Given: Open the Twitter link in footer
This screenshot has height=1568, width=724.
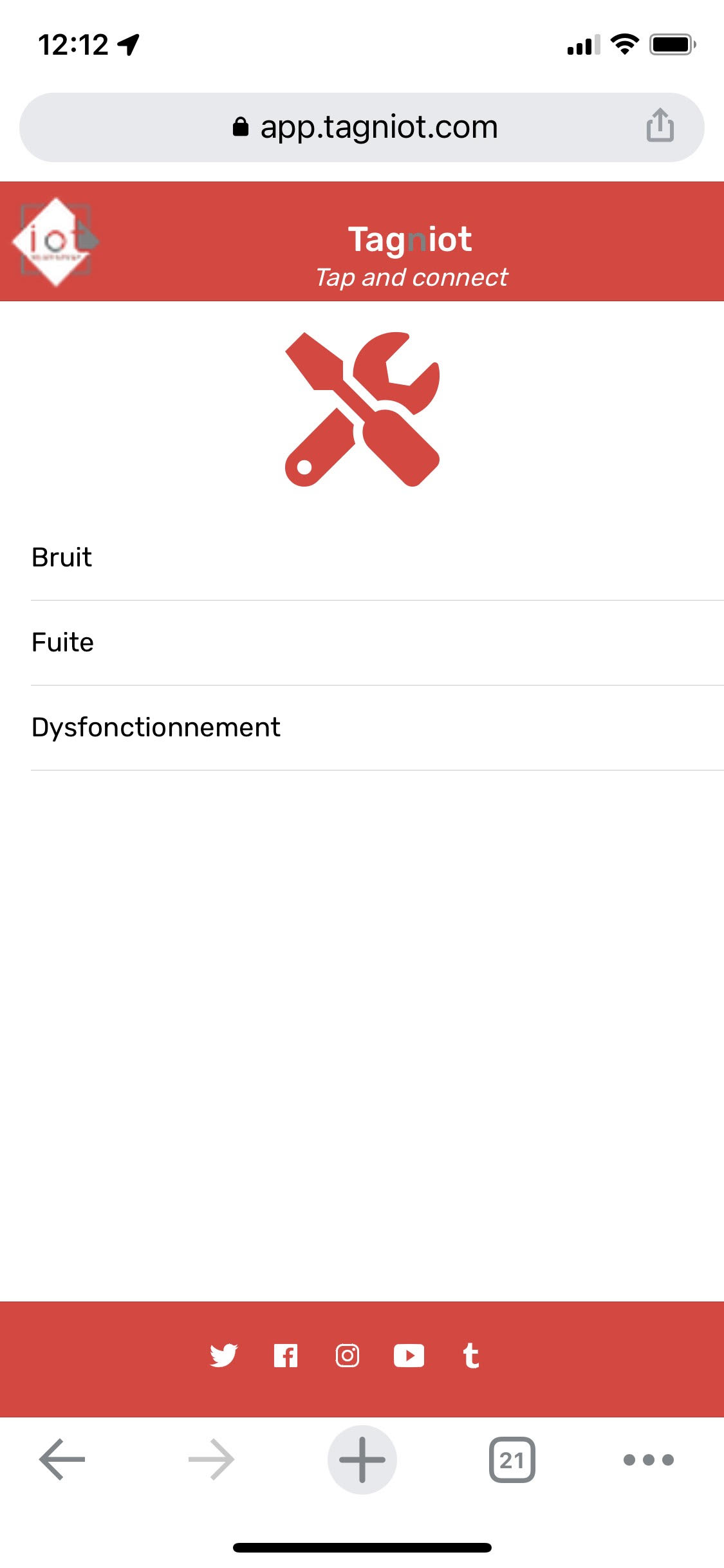Looking at the screenshot, I should tap(223, 1356).
